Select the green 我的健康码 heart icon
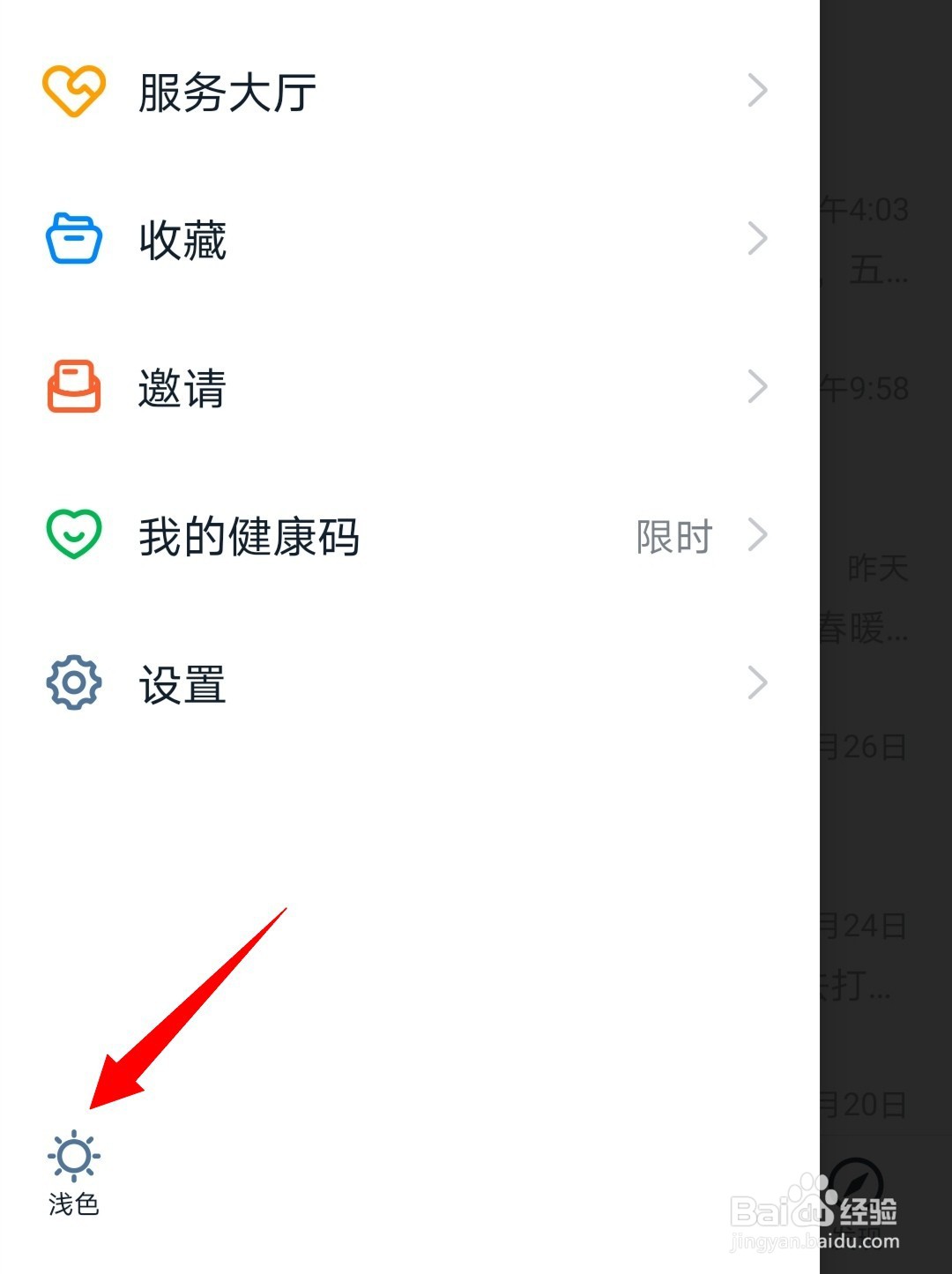The width and height of the screenshot is (952, 1274). (x=75, y=533)
